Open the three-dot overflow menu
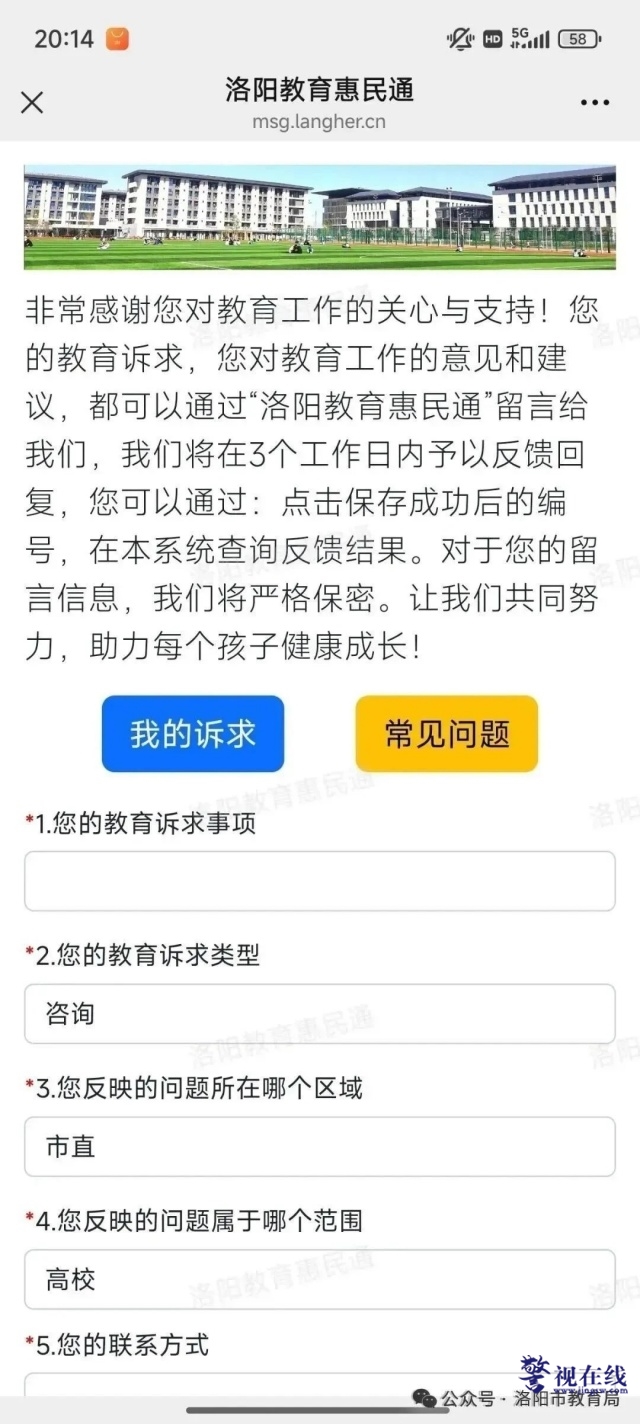 (594, 103)
